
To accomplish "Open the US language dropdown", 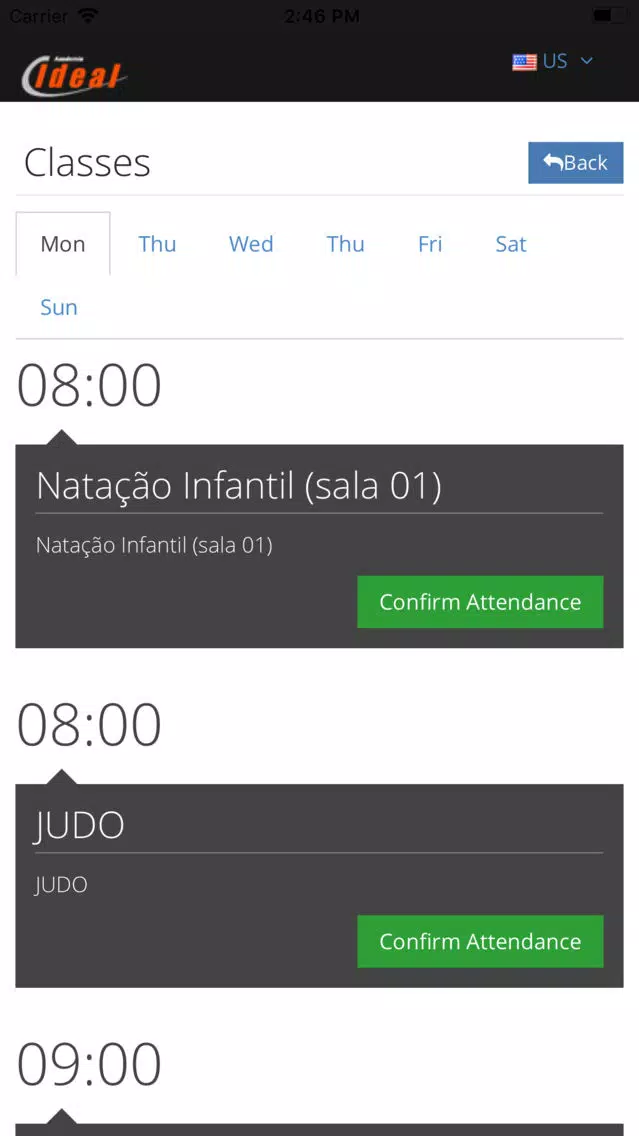I will click(553, 61).
